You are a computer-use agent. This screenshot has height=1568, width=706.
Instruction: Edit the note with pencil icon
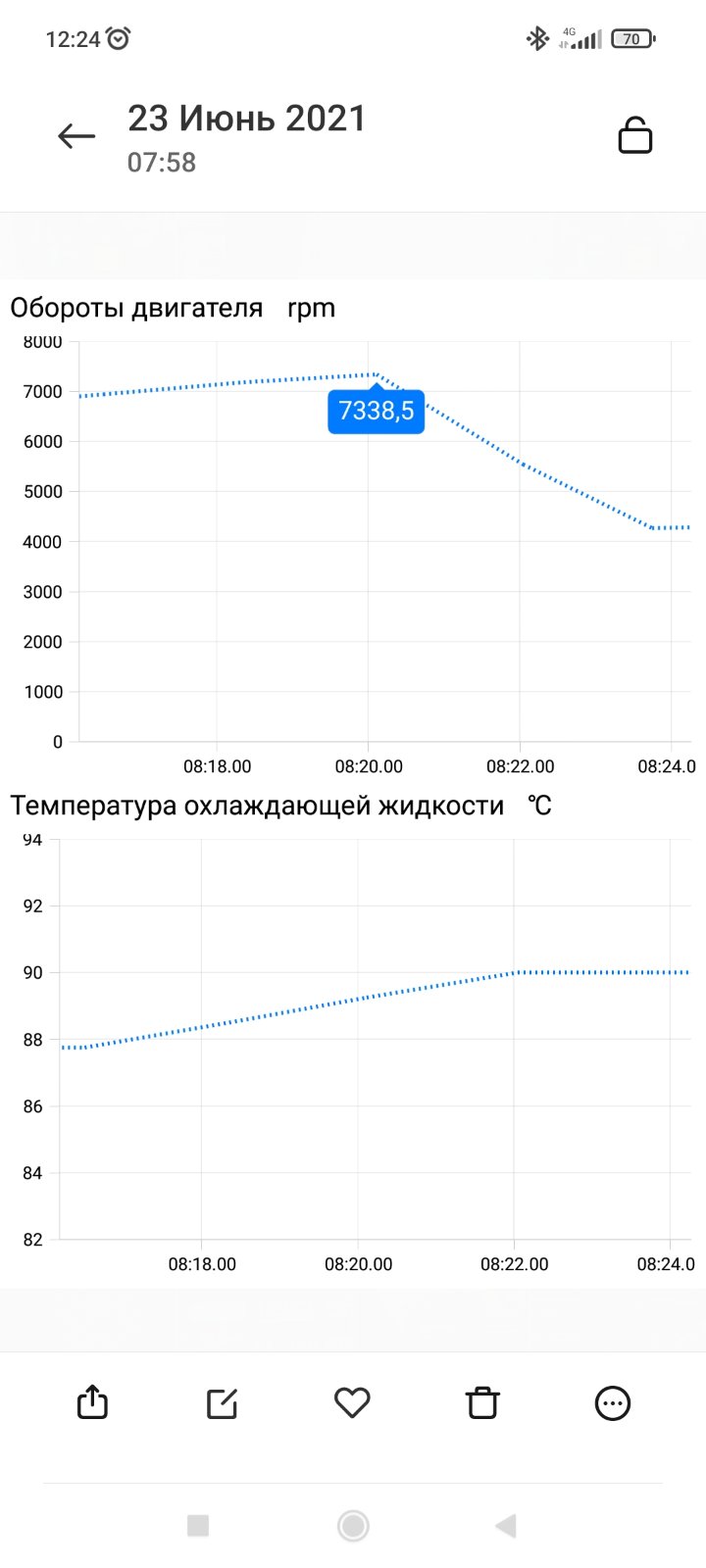coord(223,1403)
